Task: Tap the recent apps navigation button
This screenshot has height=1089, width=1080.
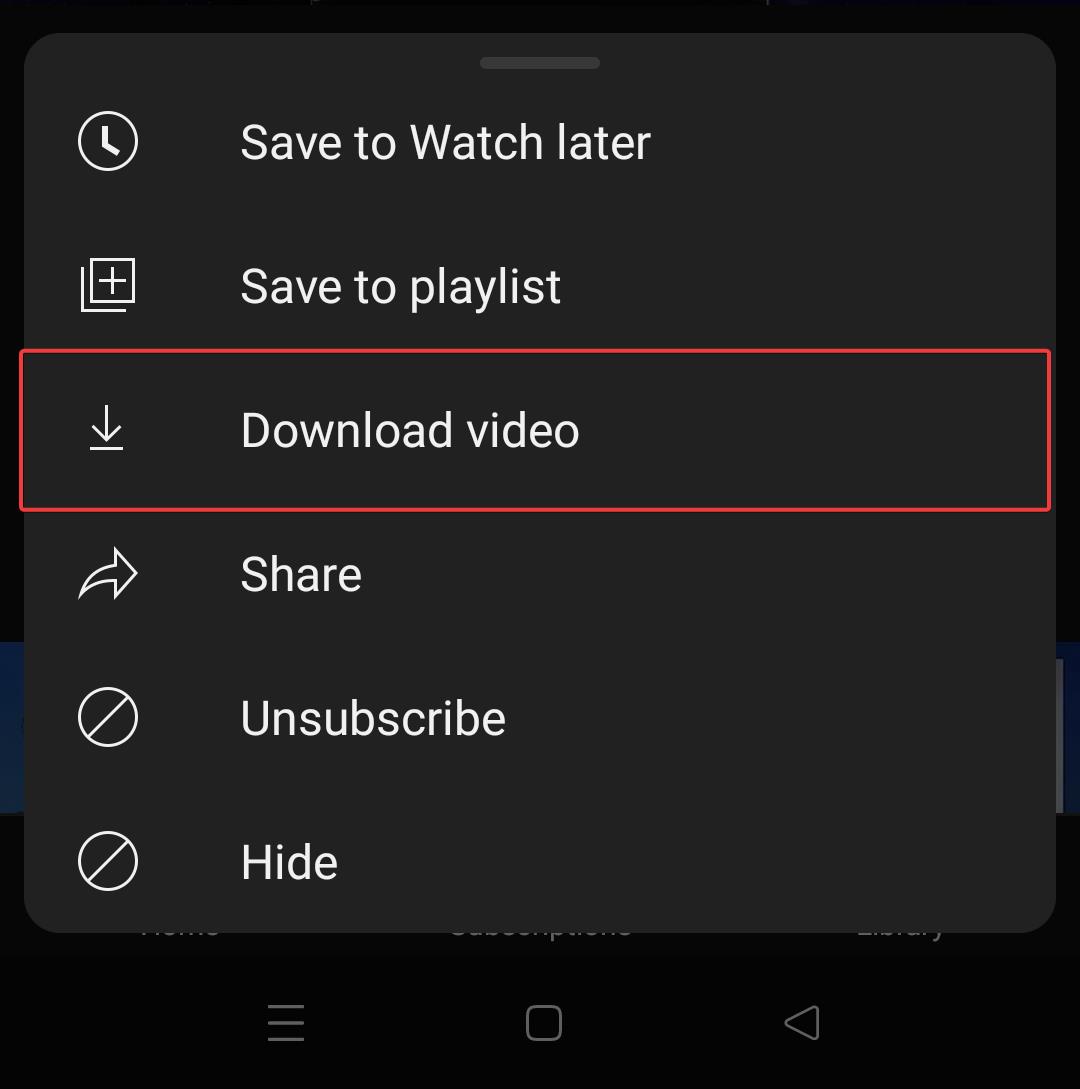Action: pos(286,1022)
